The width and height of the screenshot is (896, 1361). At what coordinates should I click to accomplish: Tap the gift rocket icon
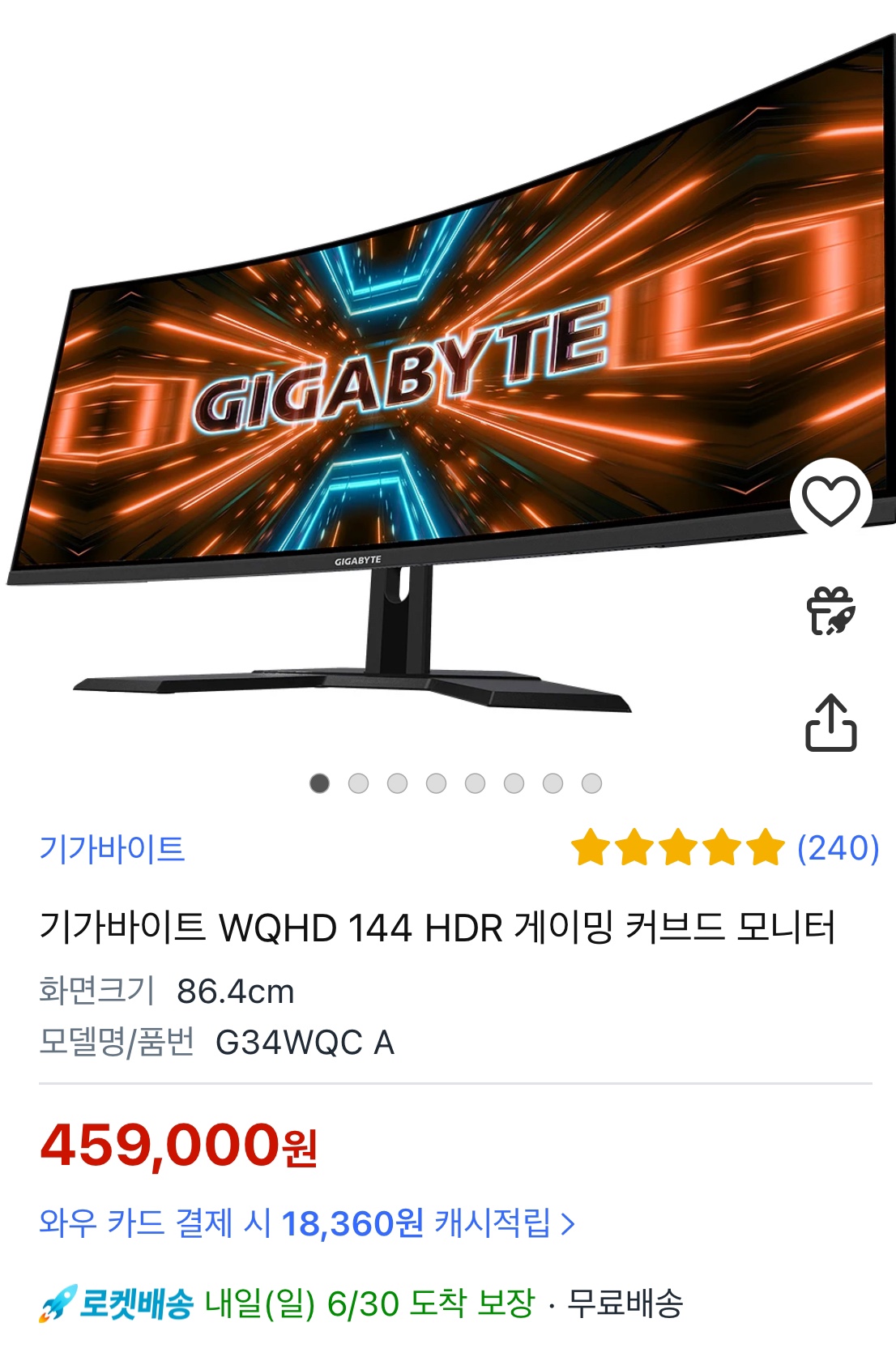coord(830,612)
